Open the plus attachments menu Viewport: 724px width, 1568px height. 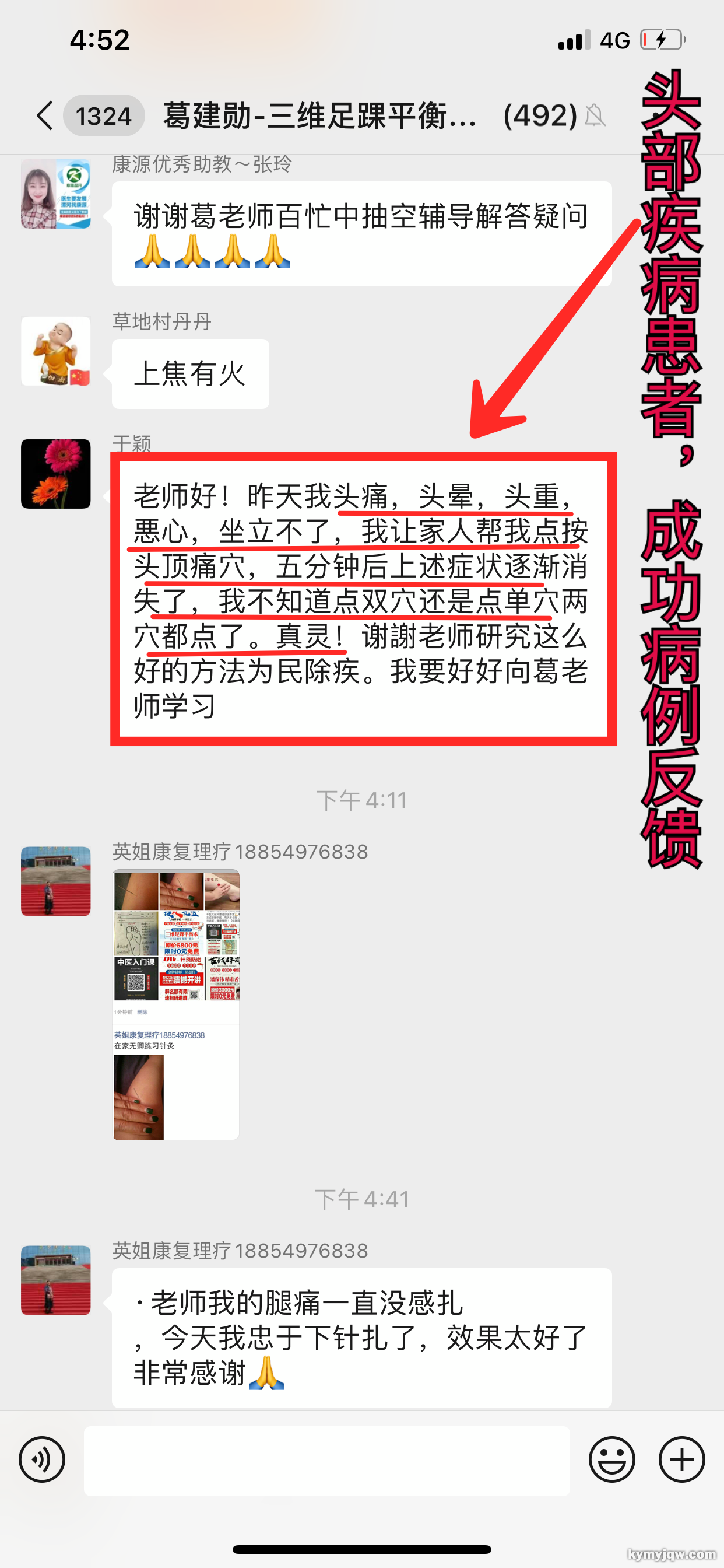681,1459
